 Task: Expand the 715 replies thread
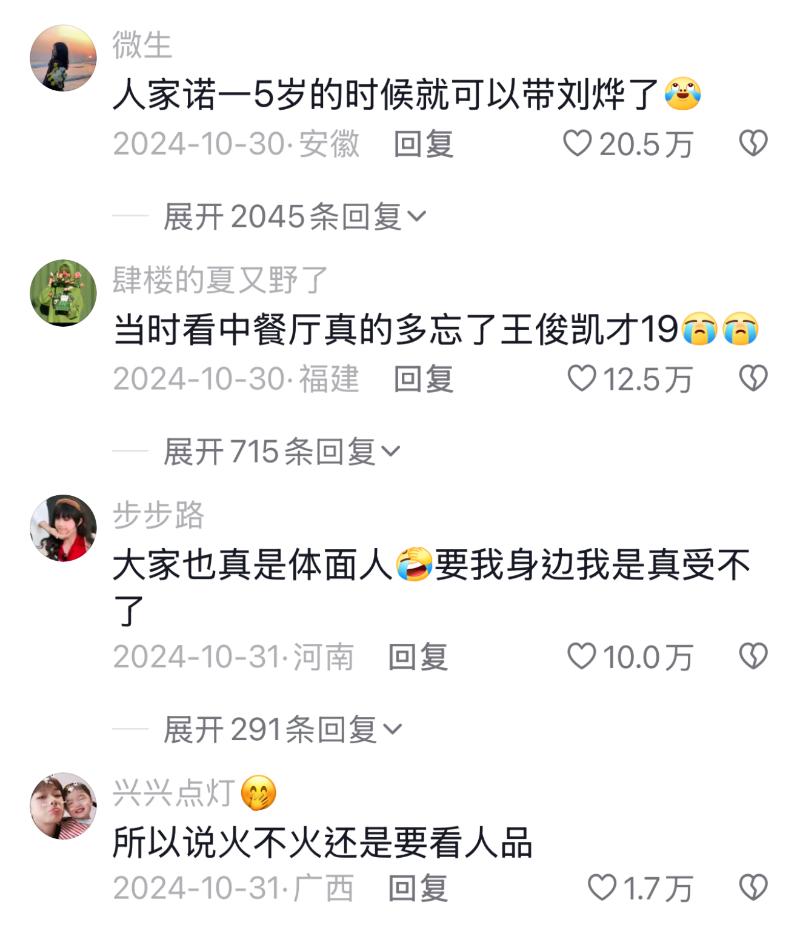[x=282, y=452]
